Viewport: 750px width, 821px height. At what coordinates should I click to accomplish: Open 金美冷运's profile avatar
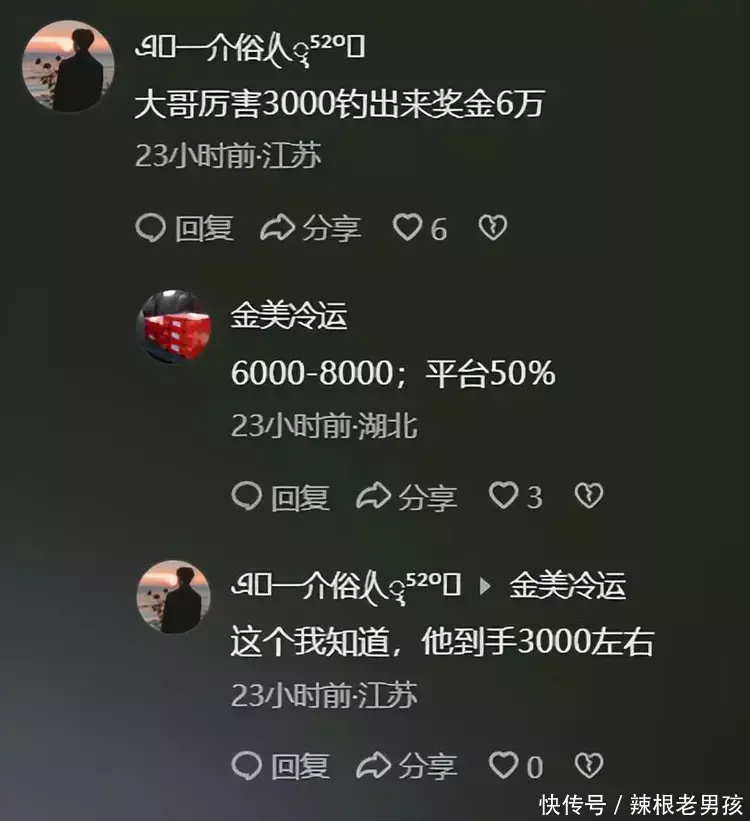pyautogui.click(x=173, y=327)
